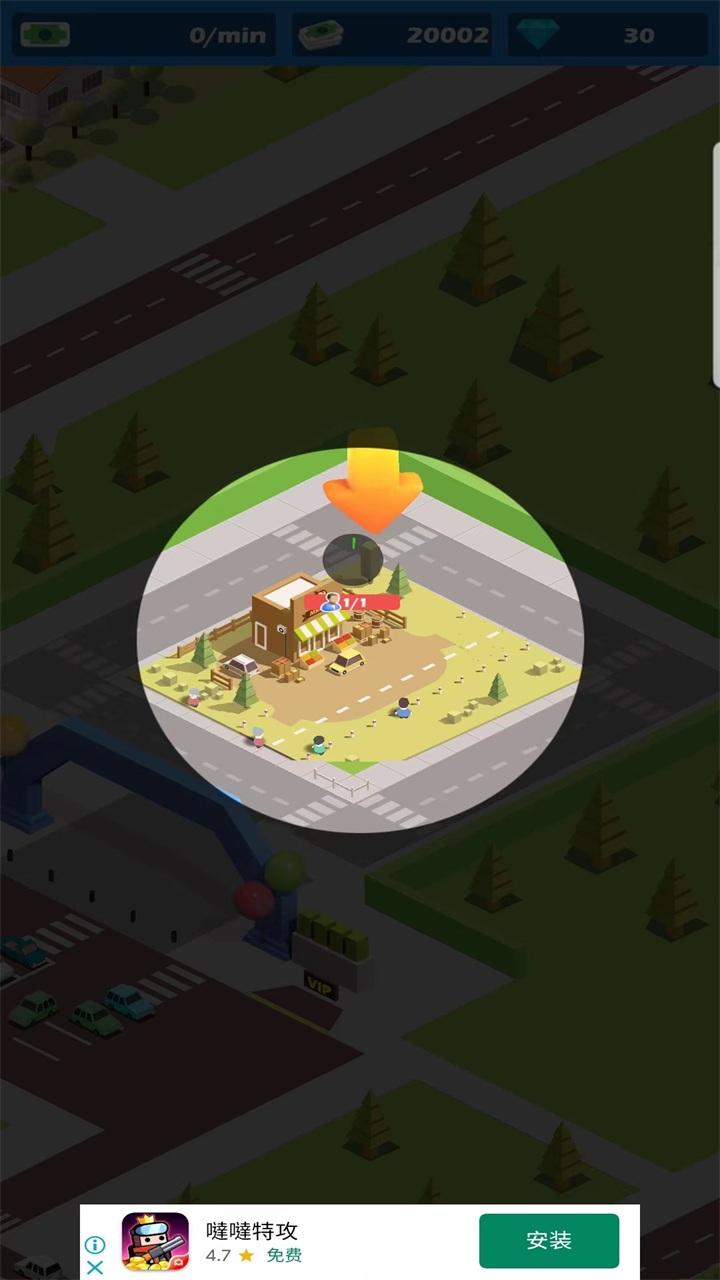The width and height of the screenshot is (720, 1280).
Task: Close the bottom ad banner
Action: 94,1267
